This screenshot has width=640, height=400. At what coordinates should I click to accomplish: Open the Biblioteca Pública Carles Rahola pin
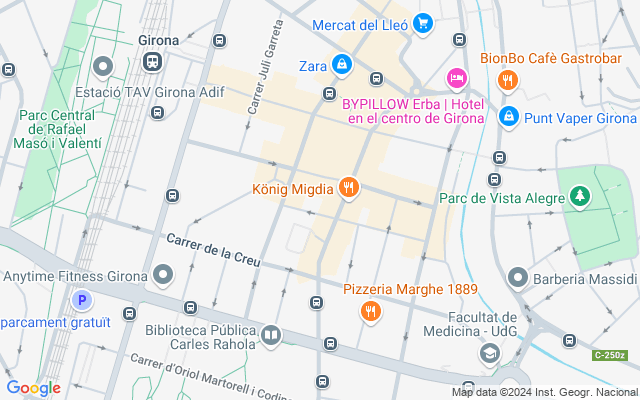tap(271, 335)
